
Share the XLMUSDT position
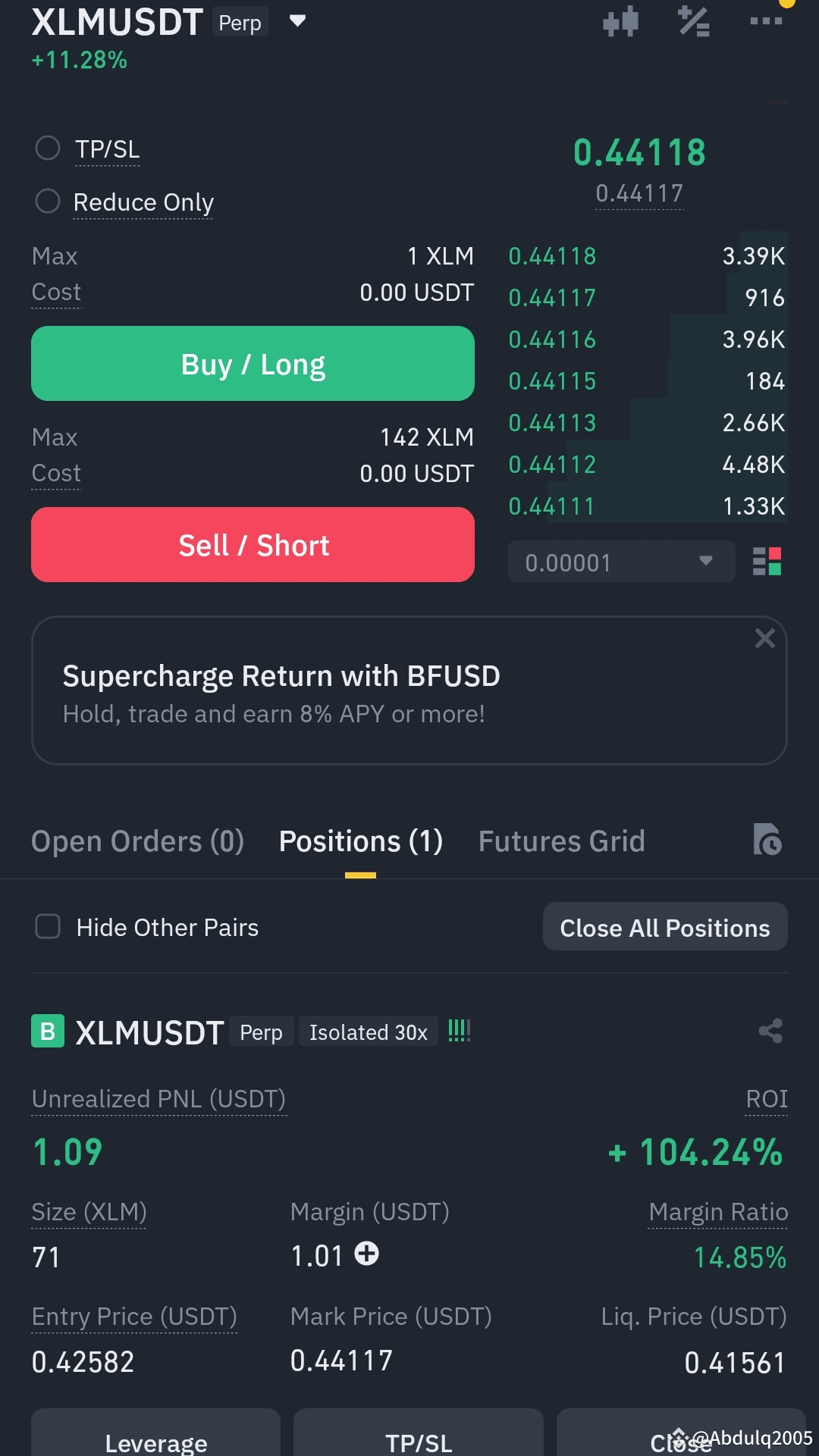point(770,1031)
